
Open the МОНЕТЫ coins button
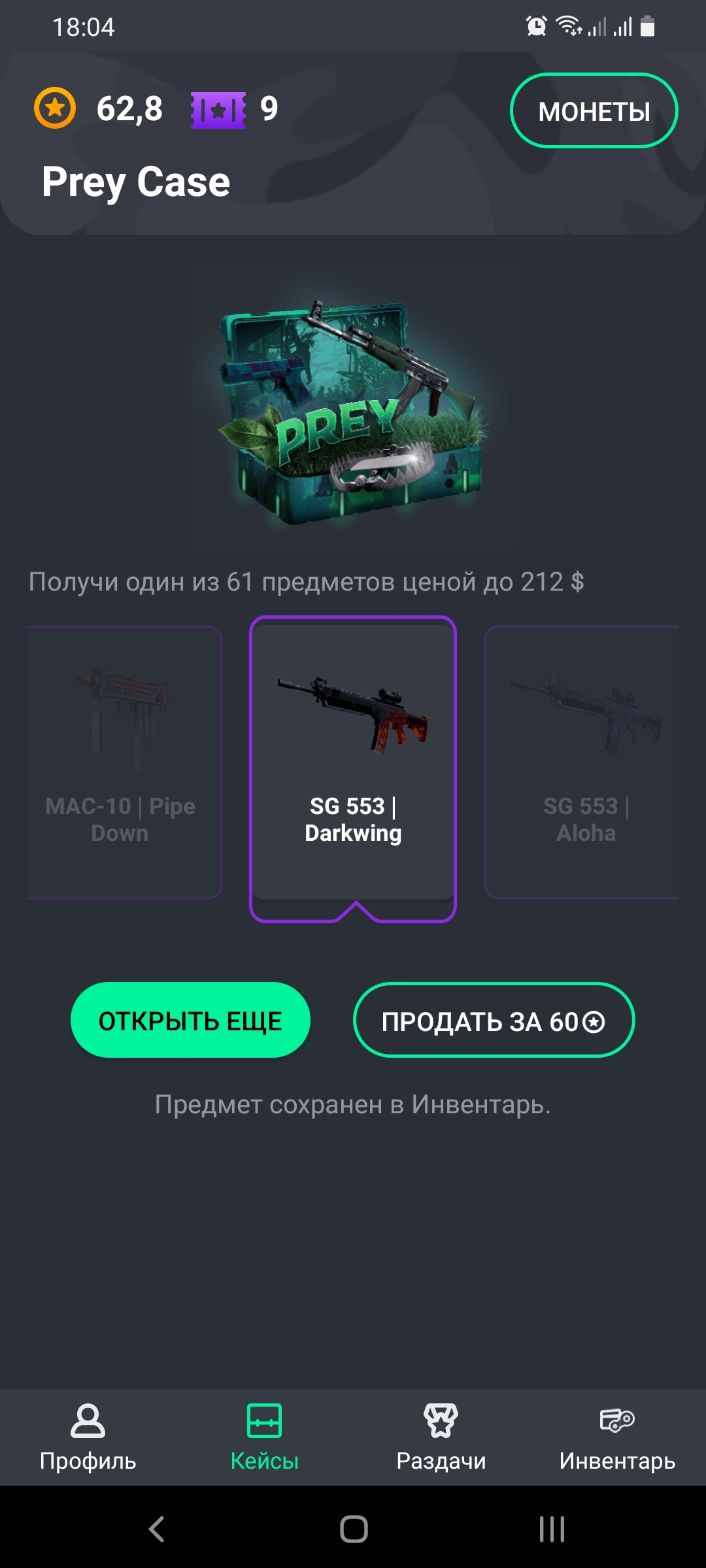[594, 110]
